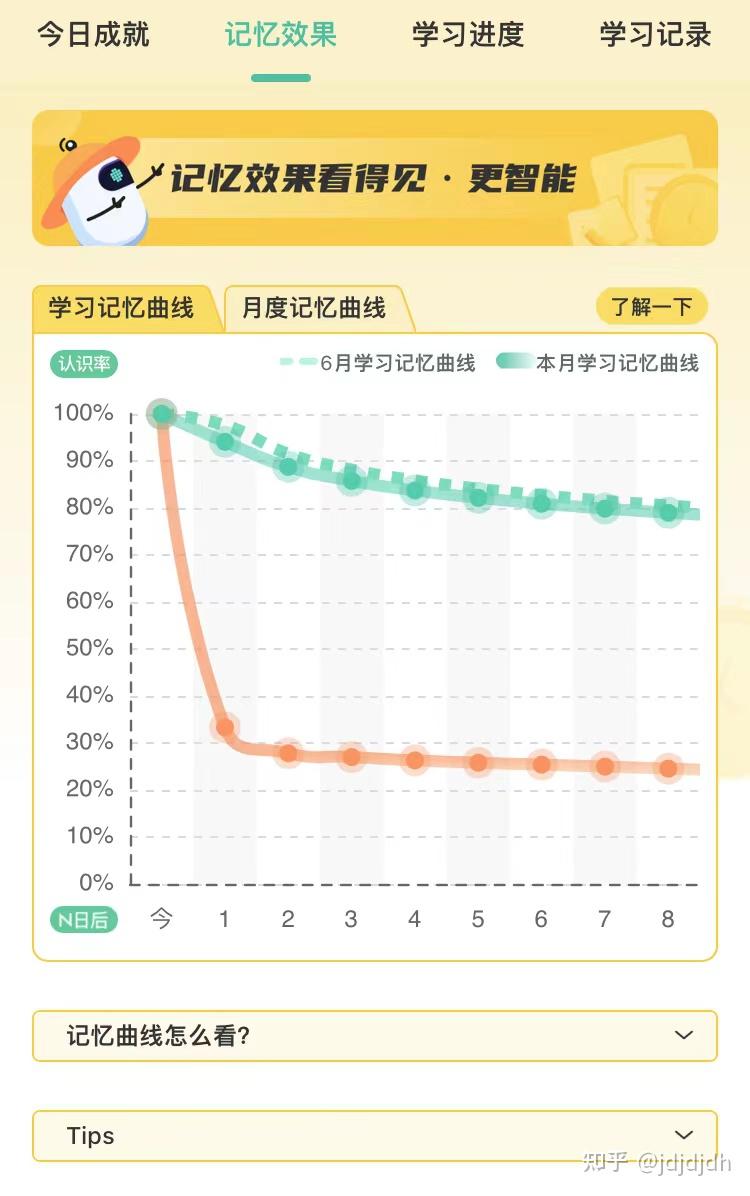
Task: Select the 月度记忆曲线 chart view
Action: (x=315, y=306)
